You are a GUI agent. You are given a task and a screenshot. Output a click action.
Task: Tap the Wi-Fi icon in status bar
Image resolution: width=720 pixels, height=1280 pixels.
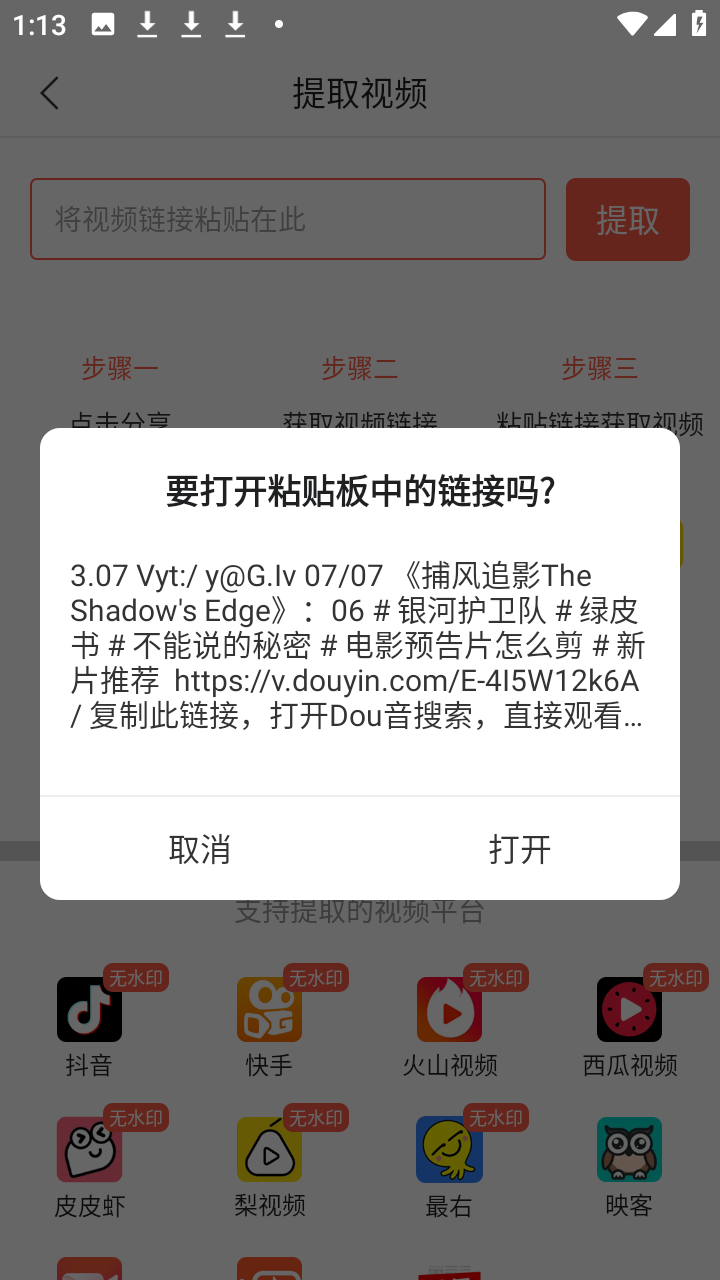[630, 24]
